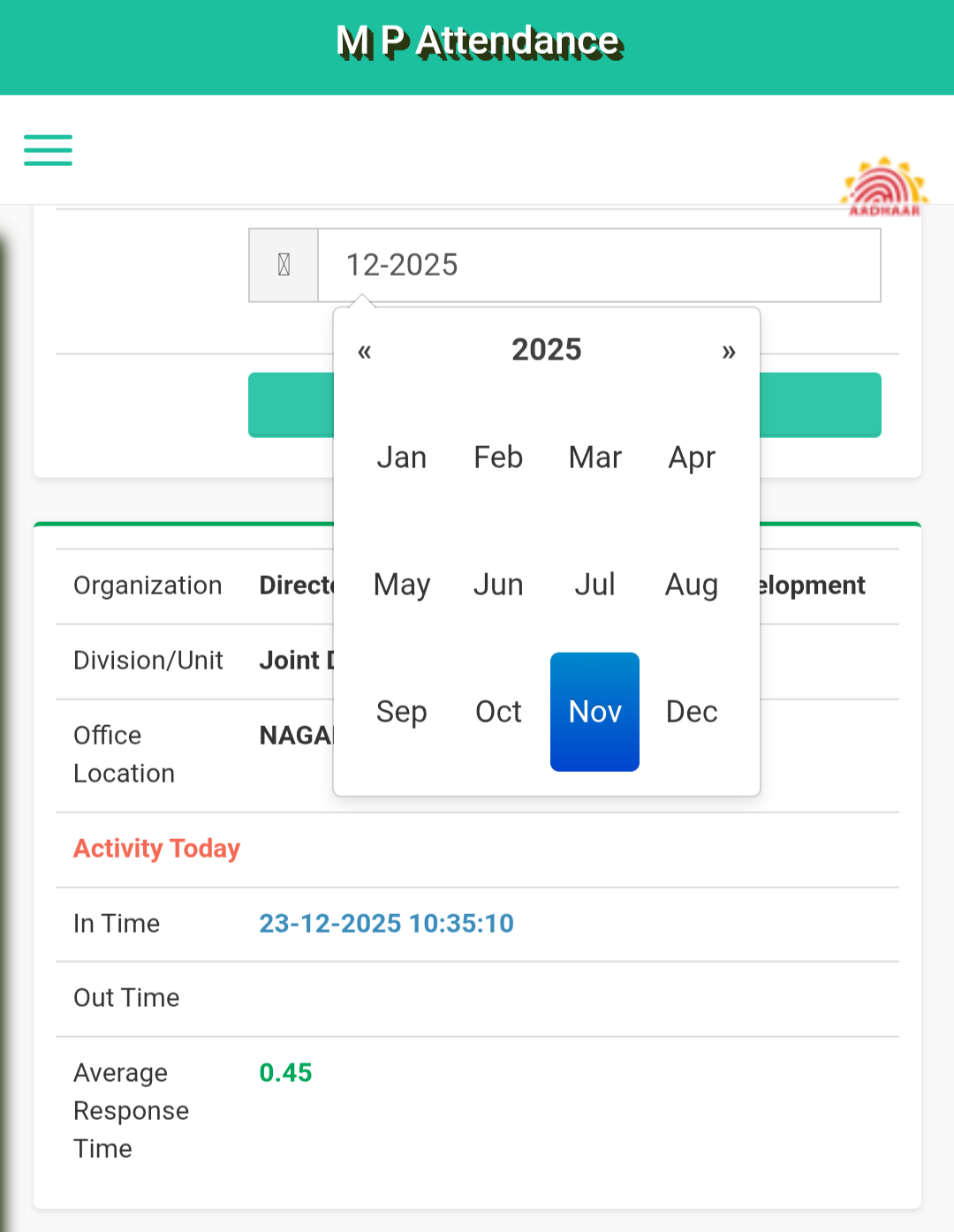
Task: Go to previous year in picker
Action: tap(364, 351)
